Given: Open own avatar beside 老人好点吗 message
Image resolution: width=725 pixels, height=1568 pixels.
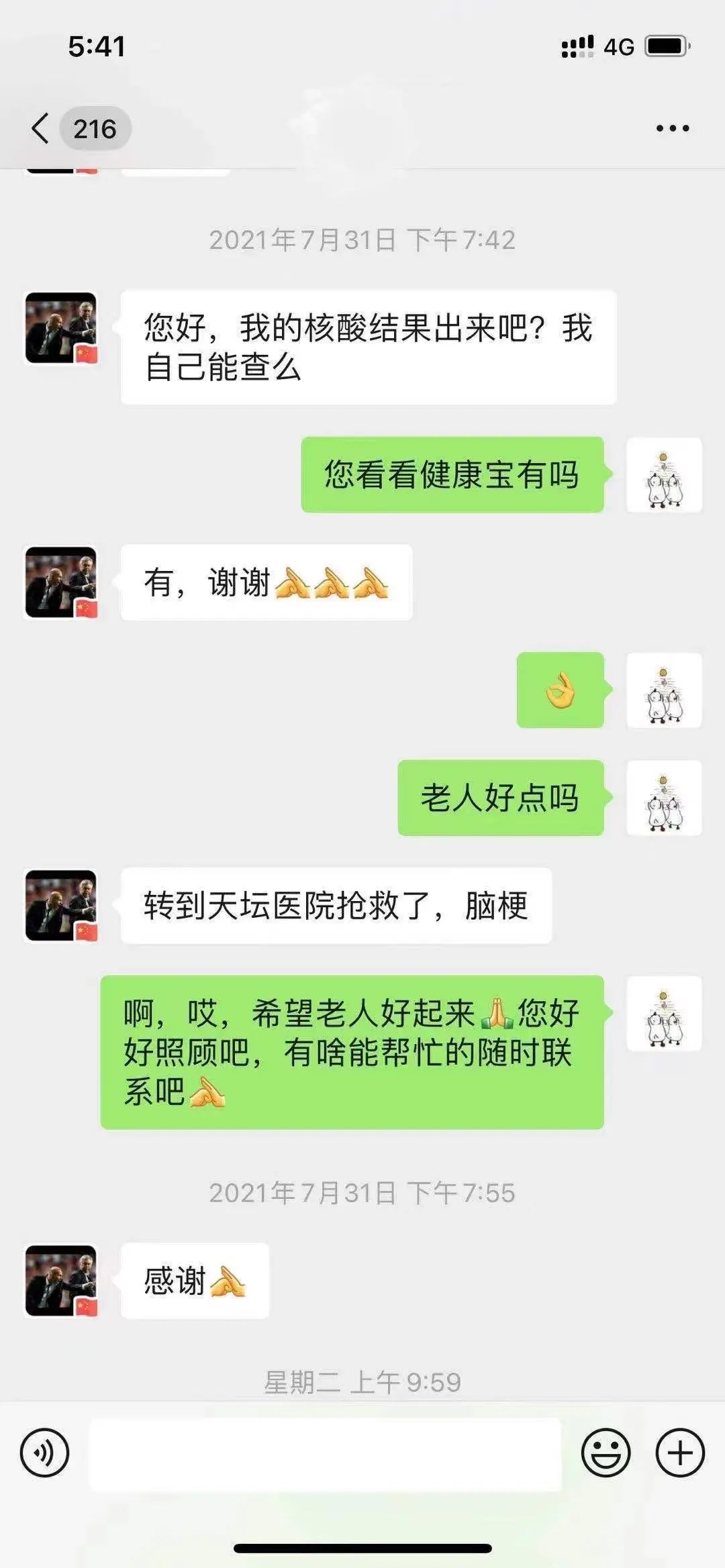Looking at the screenshot, I should tap(664, 798).
